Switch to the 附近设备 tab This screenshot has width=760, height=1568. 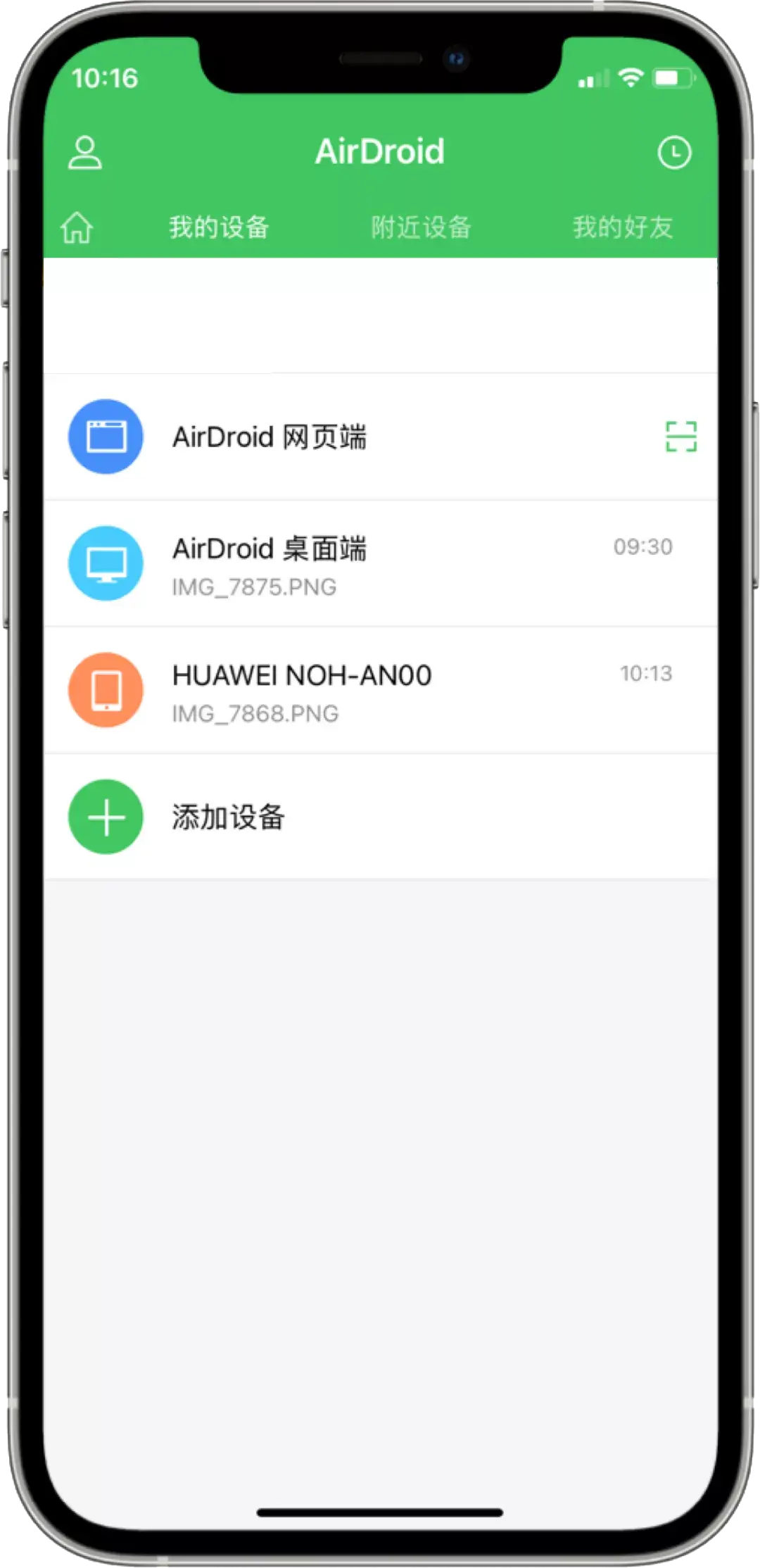[421, 227]
